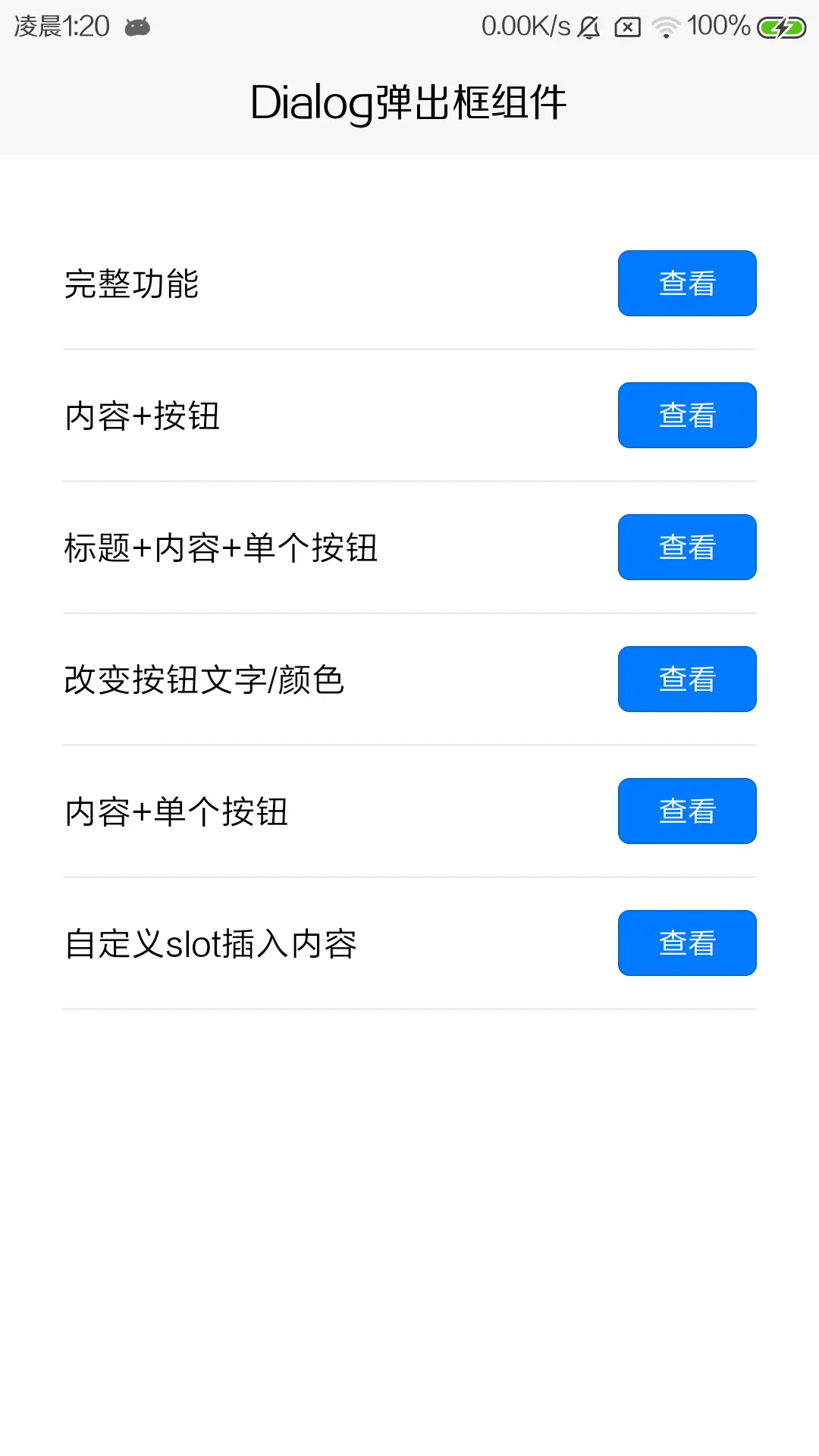The height and width of the screenshot is (1456, 819).
Task: View the 内容+按钮 dialog demo
Action: tap(687, 416)
